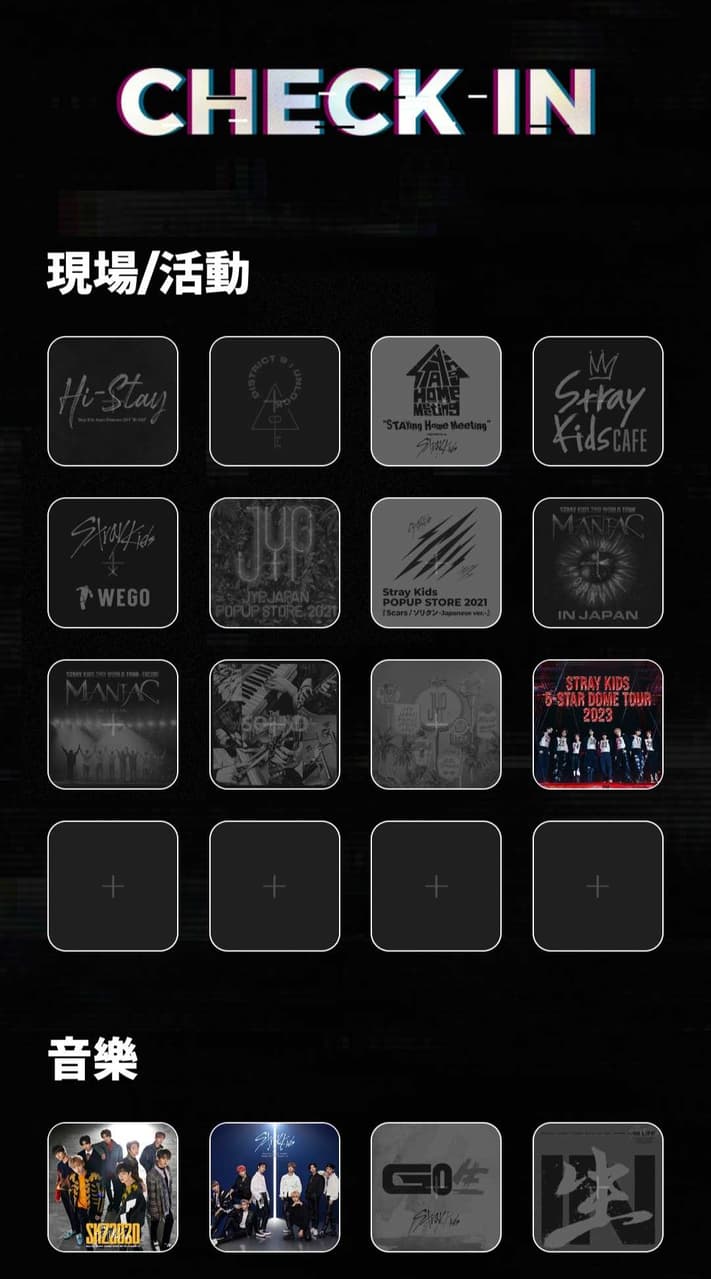Select the GO生 album tile

click(x=436, y=1187)
